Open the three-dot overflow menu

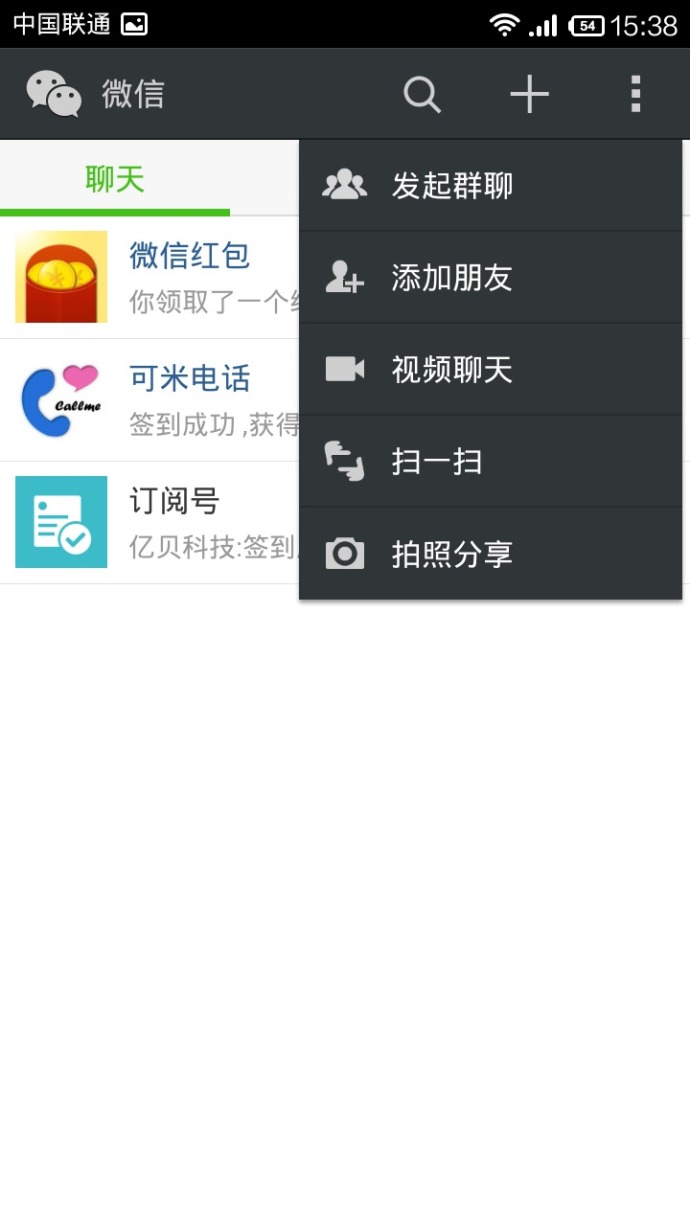pyautogui.click(x=635, y=95)
